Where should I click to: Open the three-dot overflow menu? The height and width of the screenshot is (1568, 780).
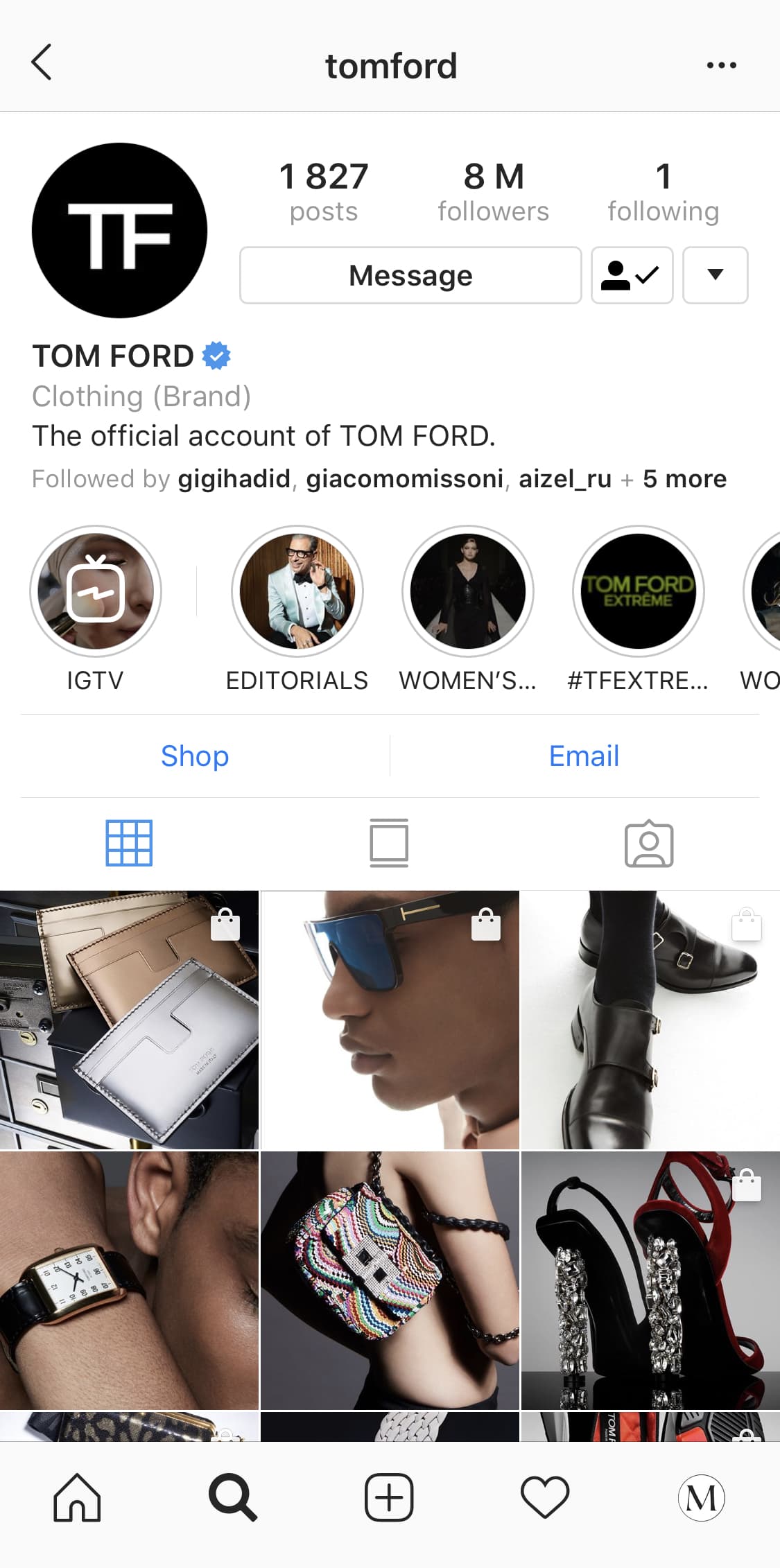coord(721,65)
